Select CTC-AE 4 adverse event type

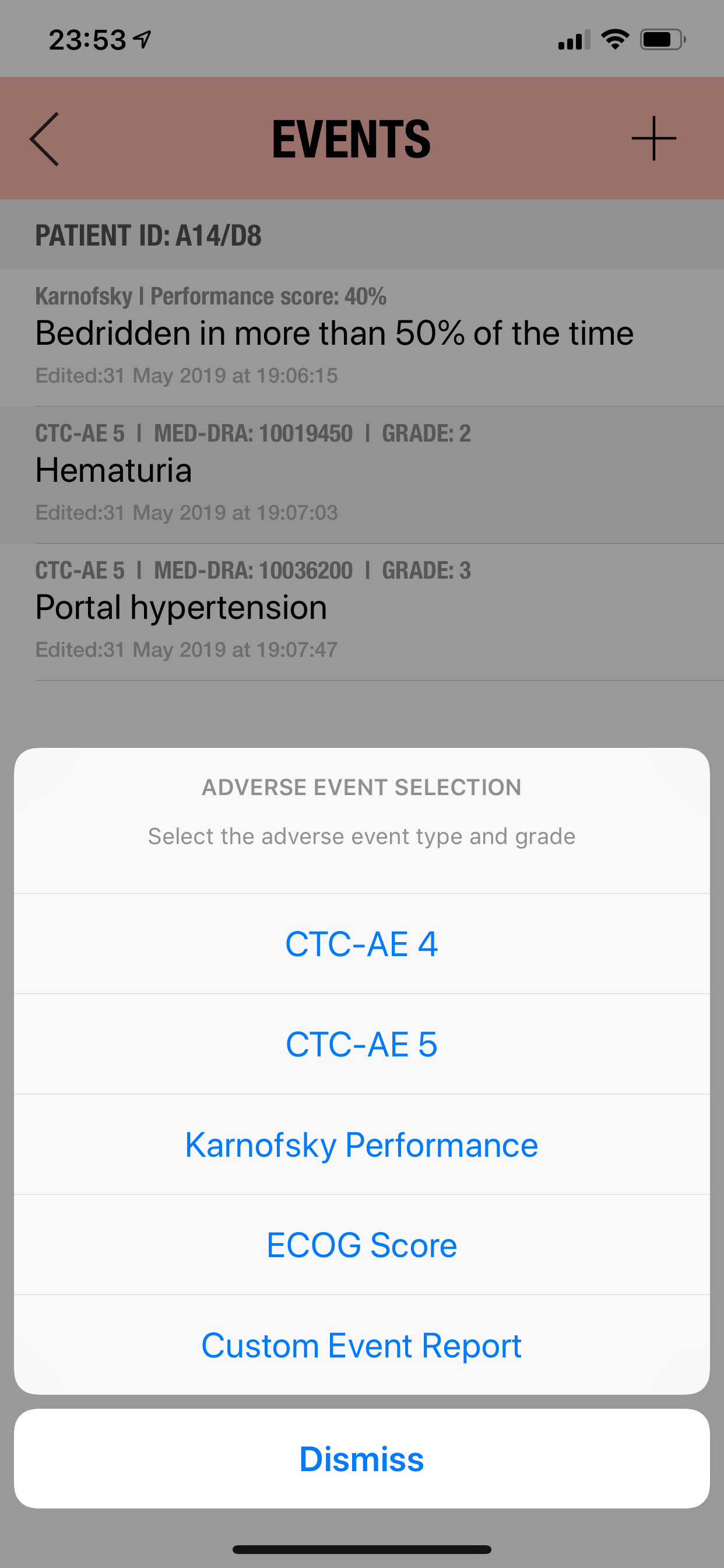361,943
